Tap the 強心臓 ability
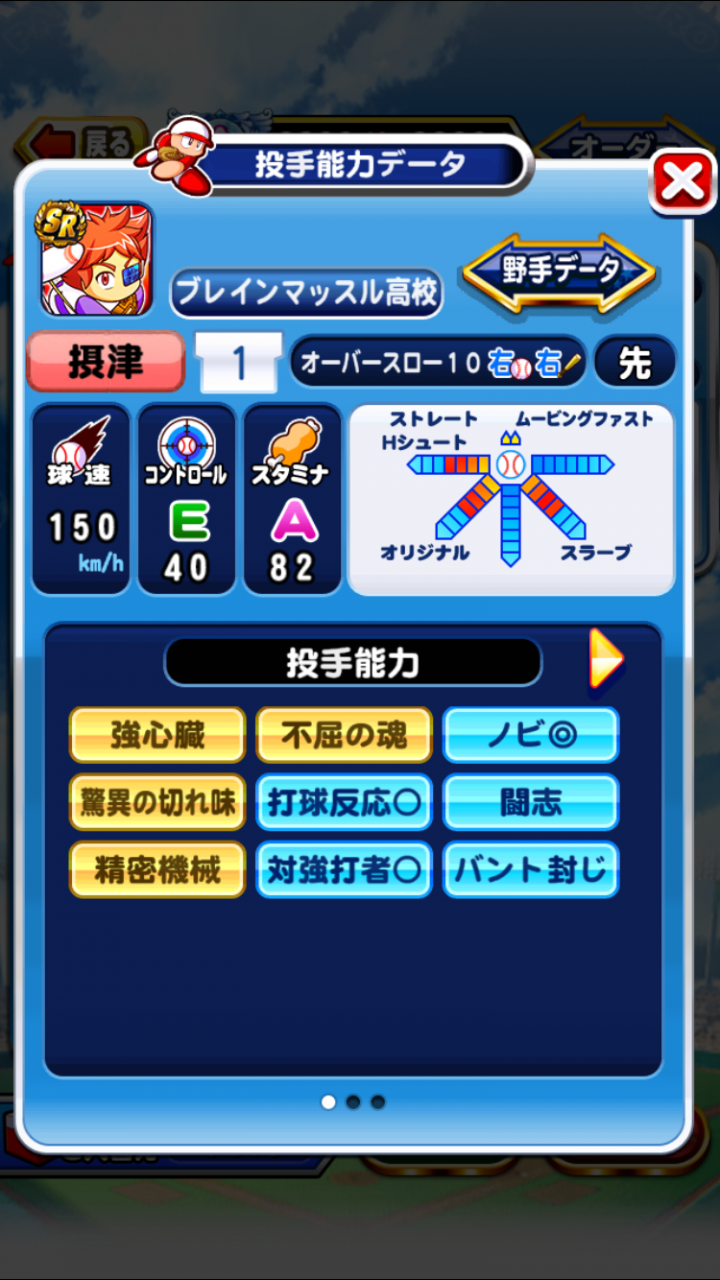The image size is (720, 1280). tap(157, 735)
